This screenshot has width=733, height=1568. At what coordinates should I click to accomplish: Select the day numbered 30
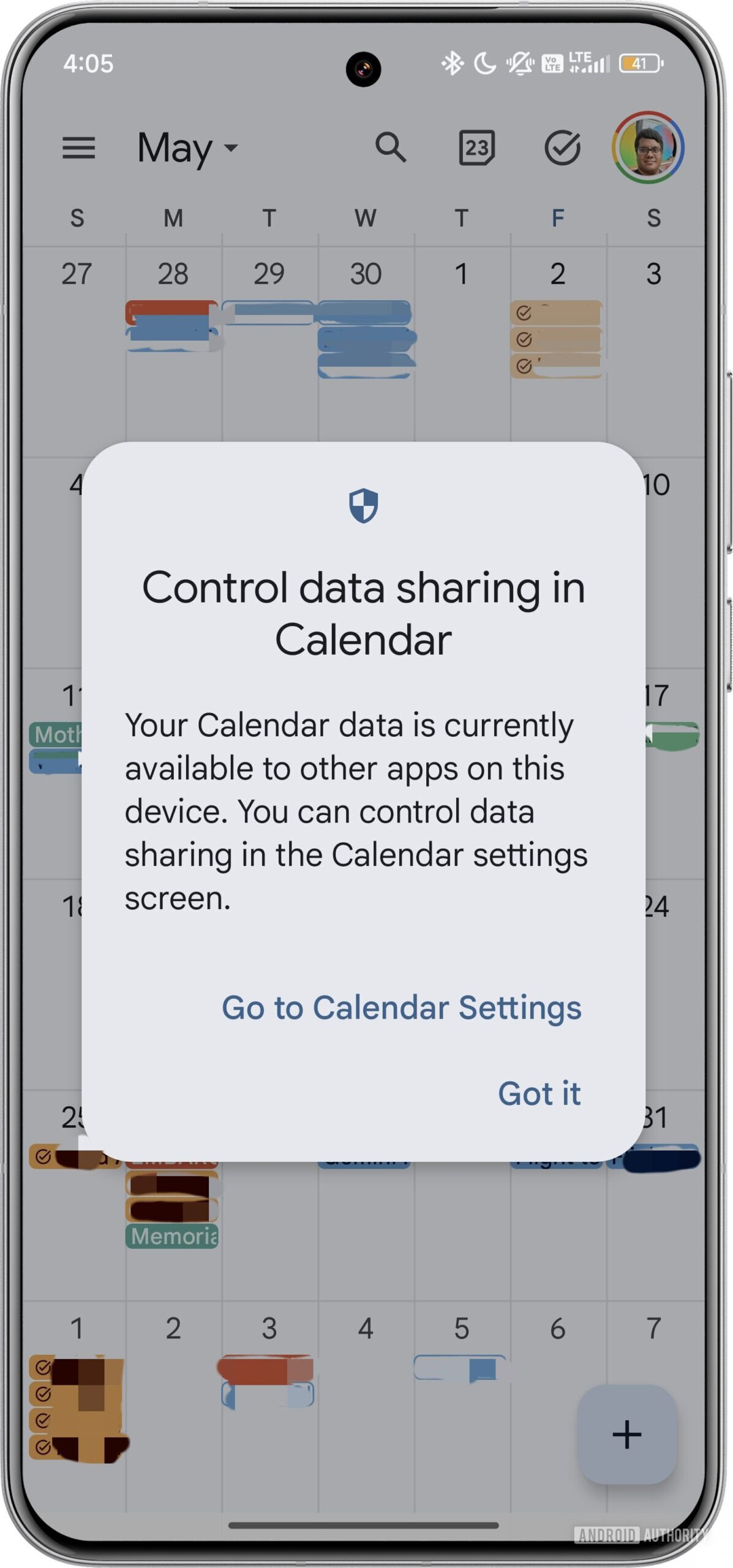tap(366, 273)
